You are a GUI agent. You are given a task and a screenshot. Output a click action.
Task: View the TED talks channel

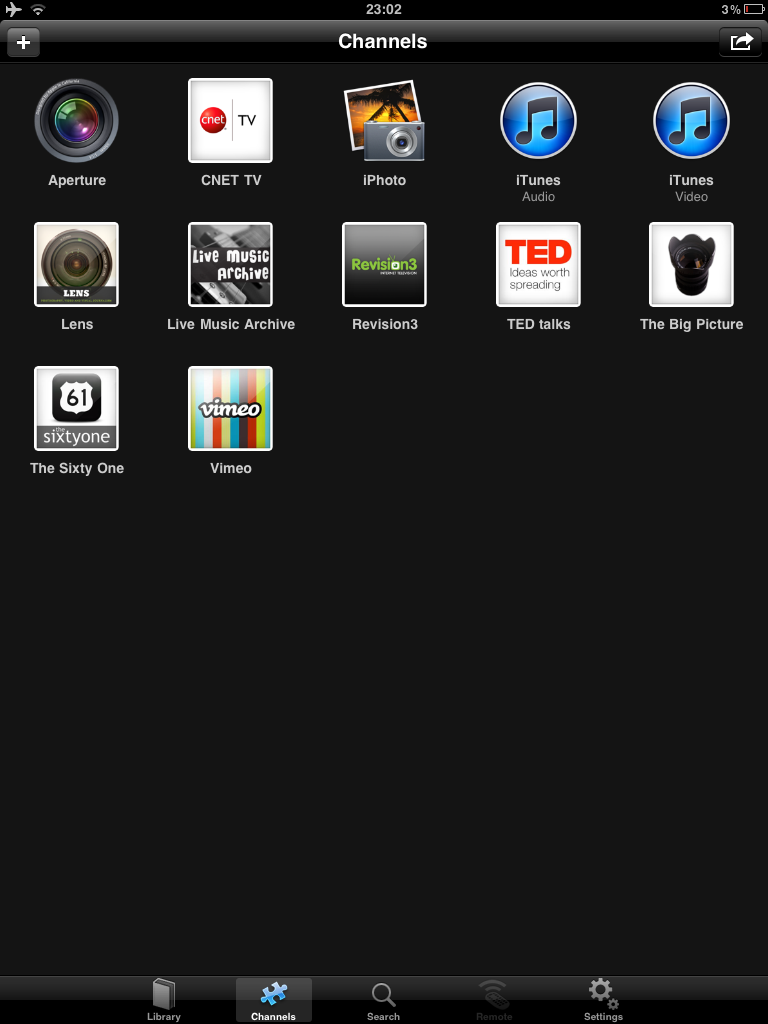pos(538,265)
